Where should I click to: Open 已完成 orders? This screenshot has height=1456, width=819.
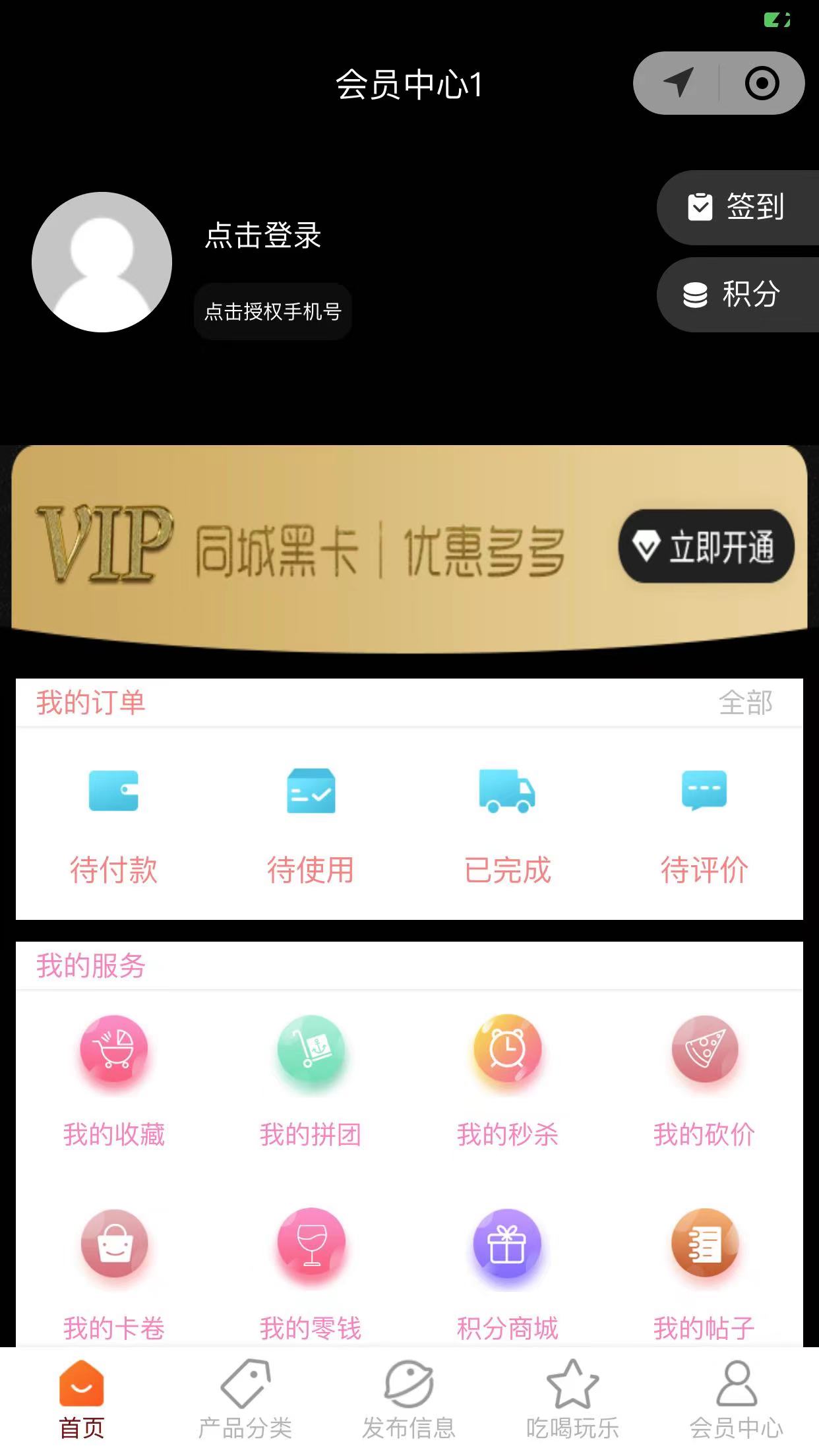pyautogui.click(x=507, y=824)
